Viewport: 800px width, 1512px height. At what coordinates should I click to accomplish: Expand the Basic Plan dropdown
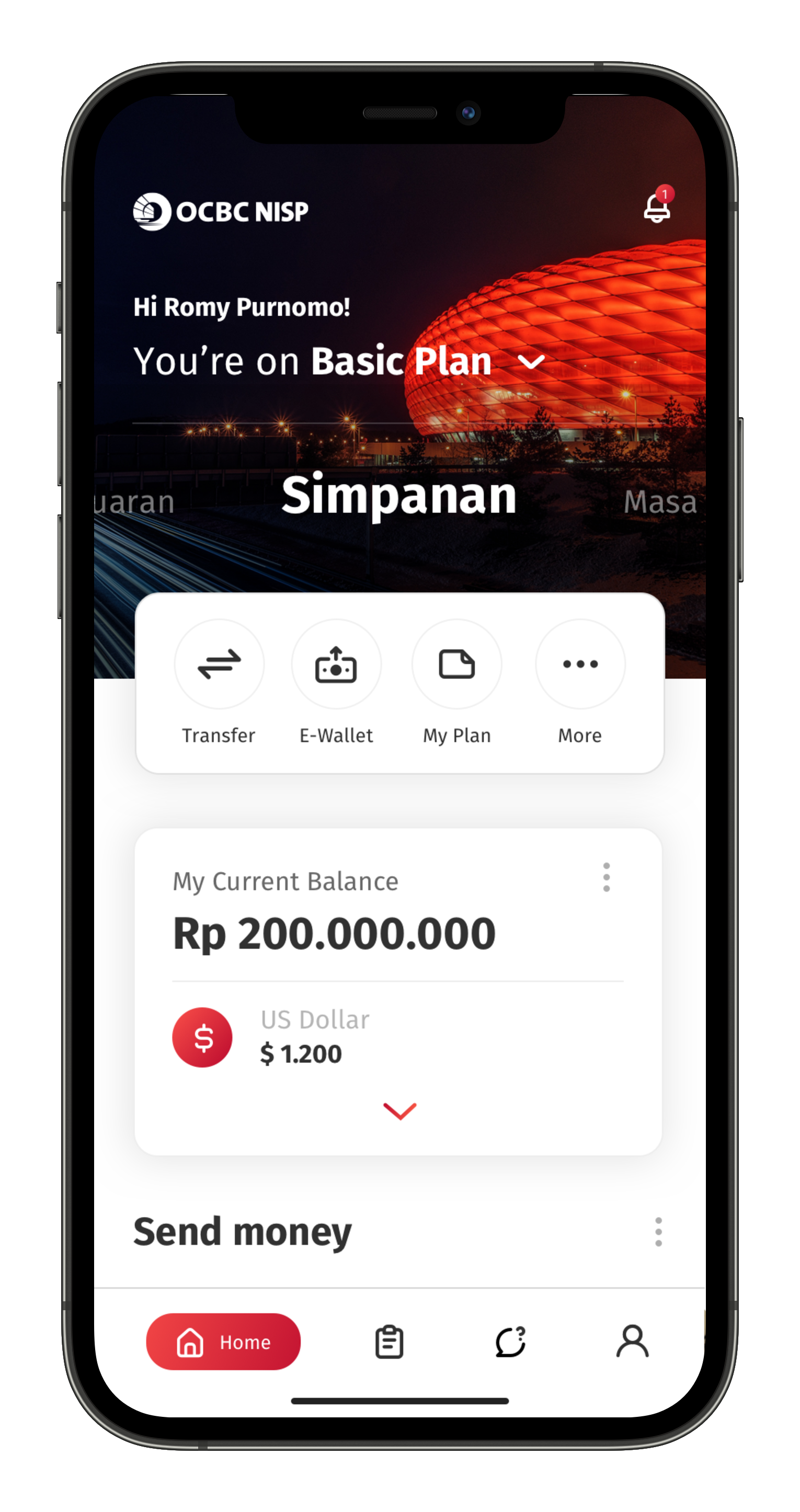pos(531,362)
